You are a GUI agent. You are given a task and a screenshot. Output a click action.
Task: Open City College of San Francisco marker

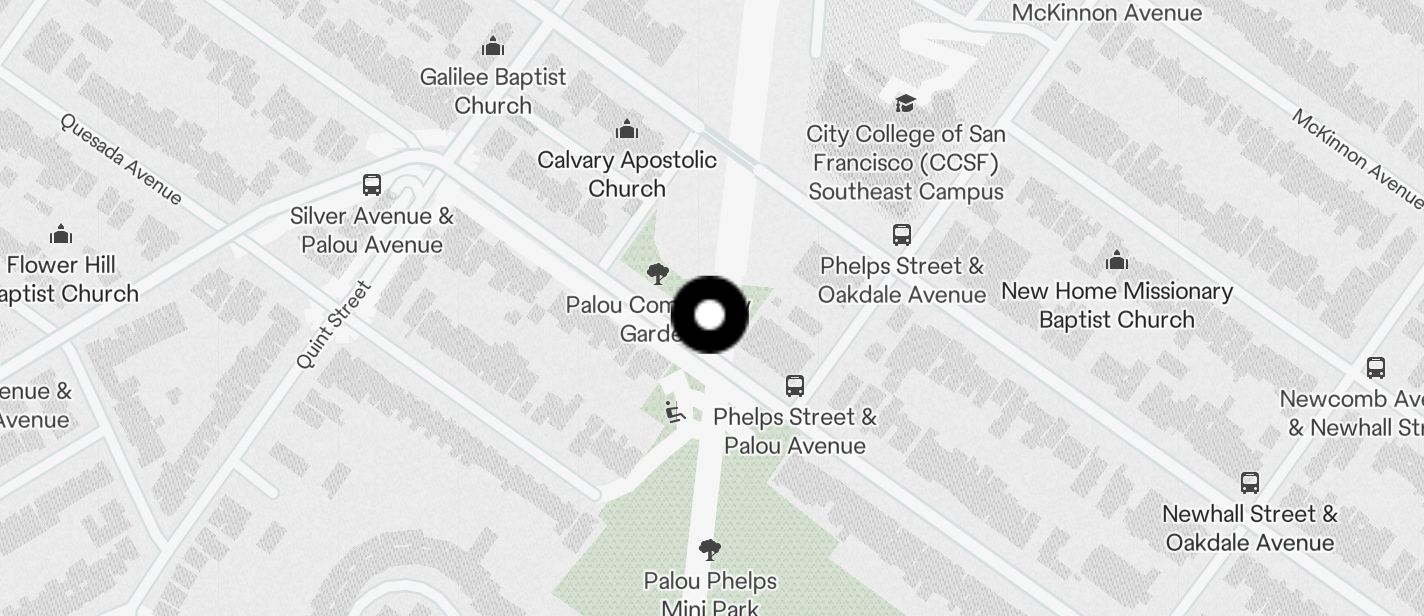(905, 103)
